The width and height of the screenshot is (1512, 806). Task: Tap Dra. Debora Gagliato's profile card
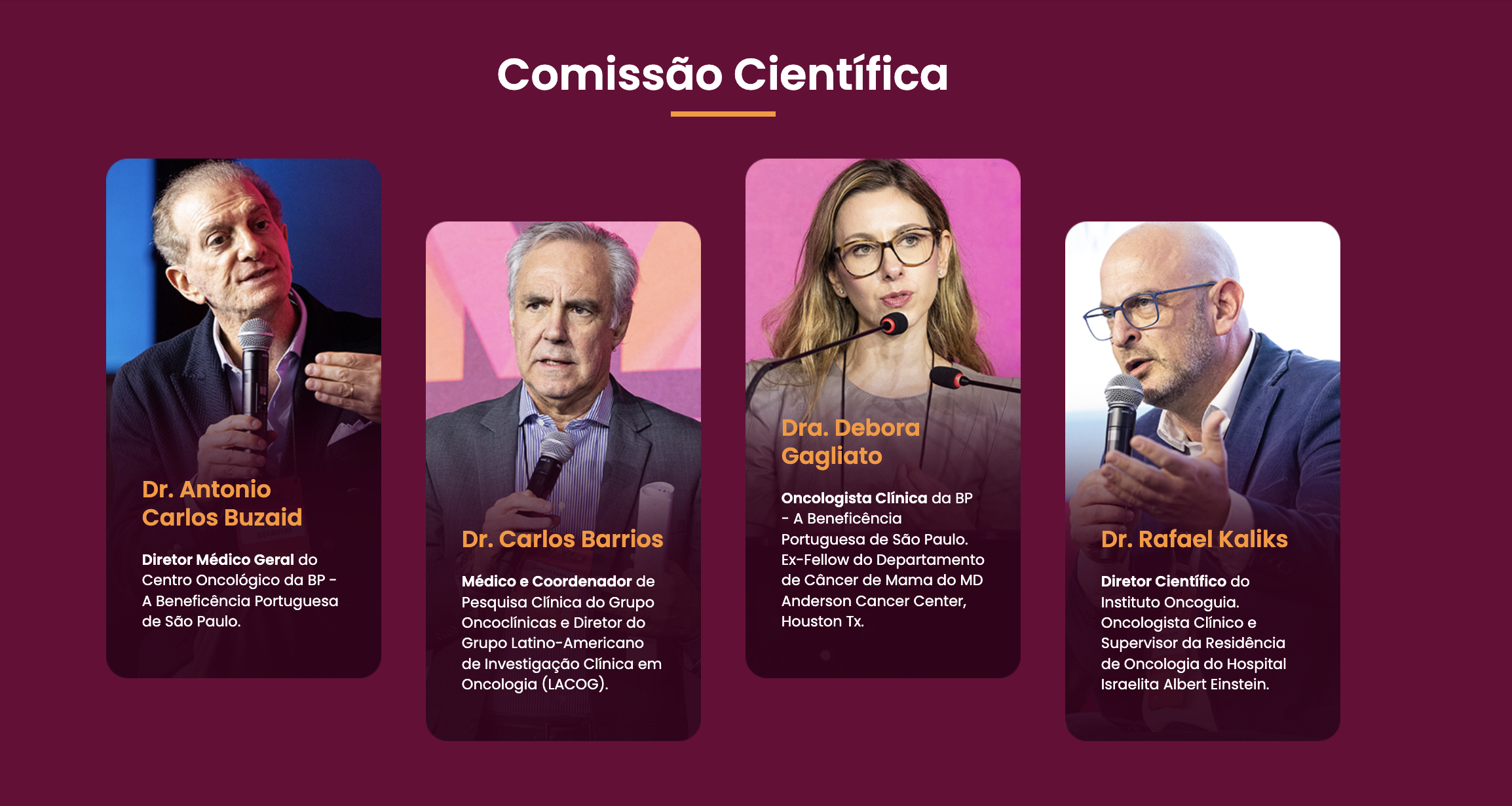(882, 417)
